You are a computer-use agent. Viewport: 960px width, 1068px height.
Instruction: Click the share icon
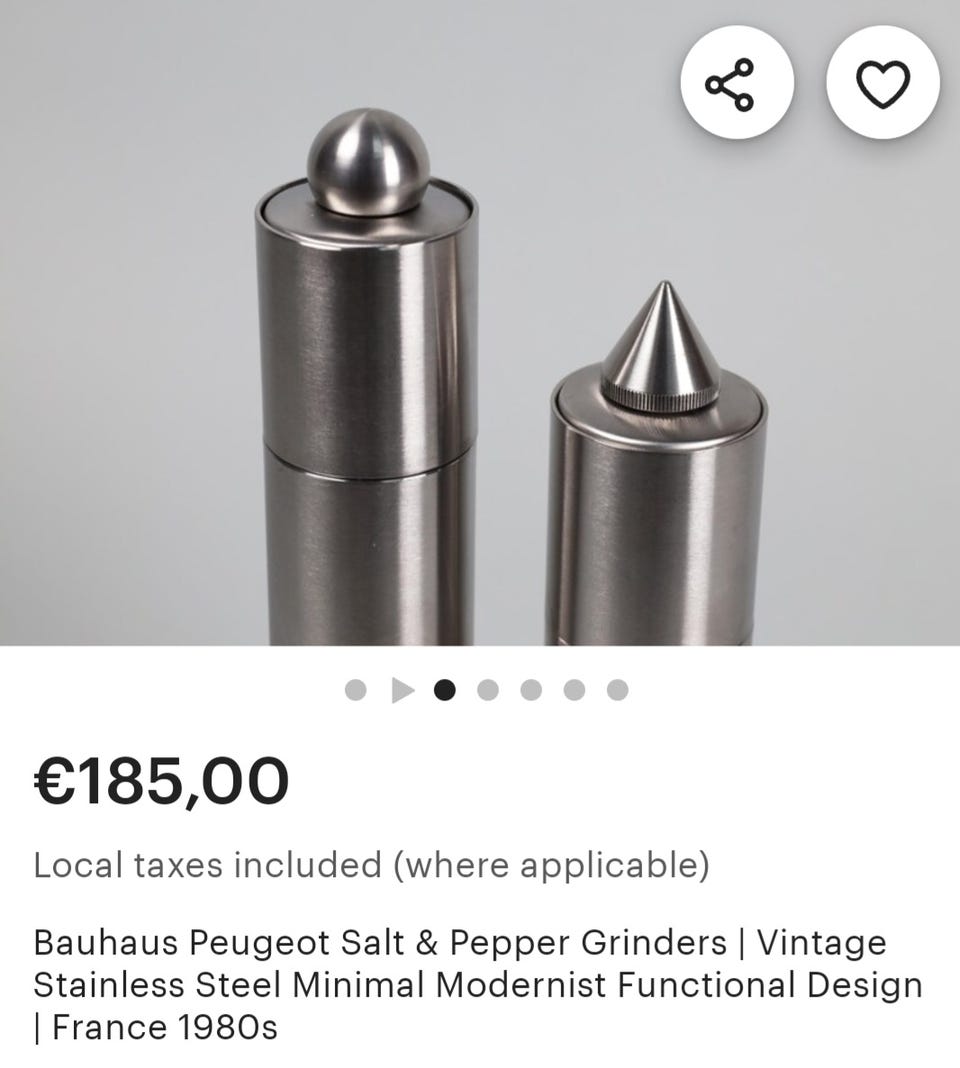pos(738,85)
